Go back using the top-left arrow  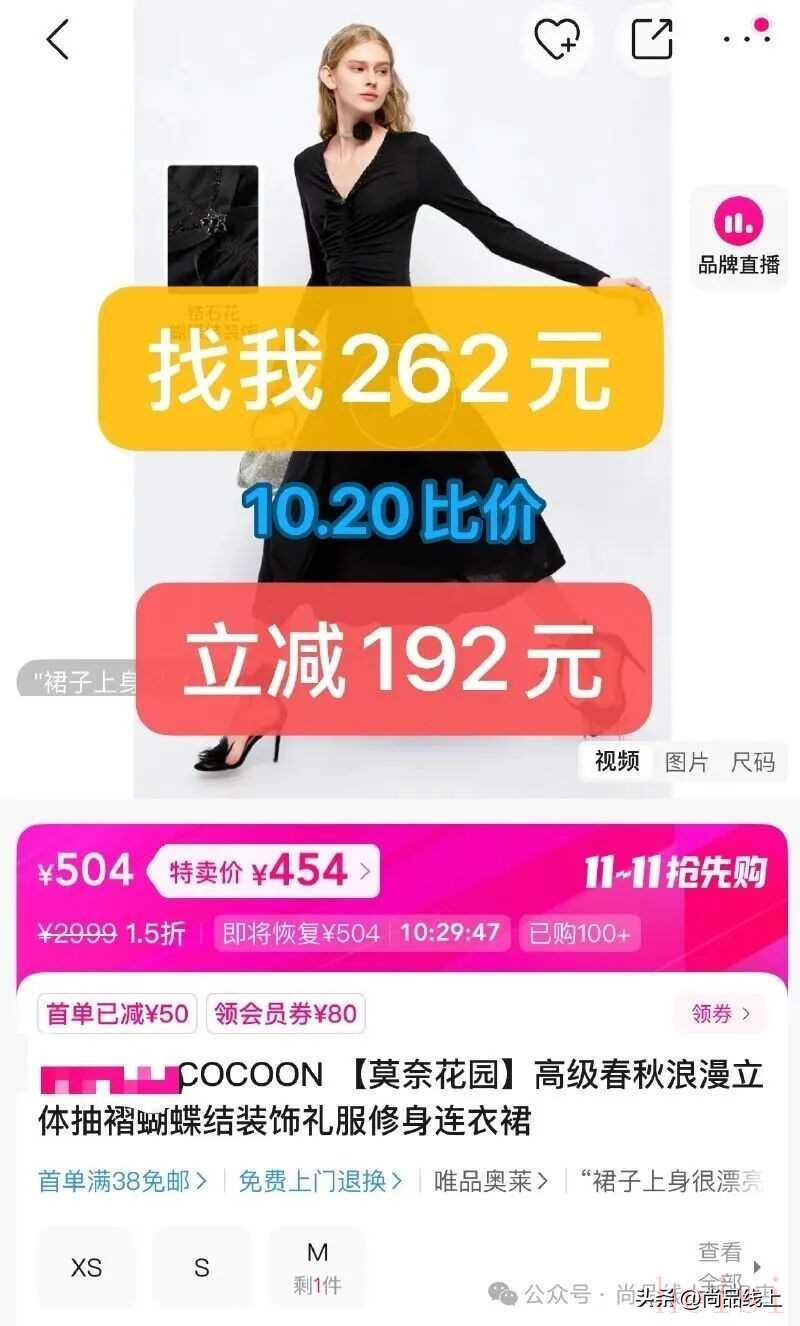pos(58,40)
